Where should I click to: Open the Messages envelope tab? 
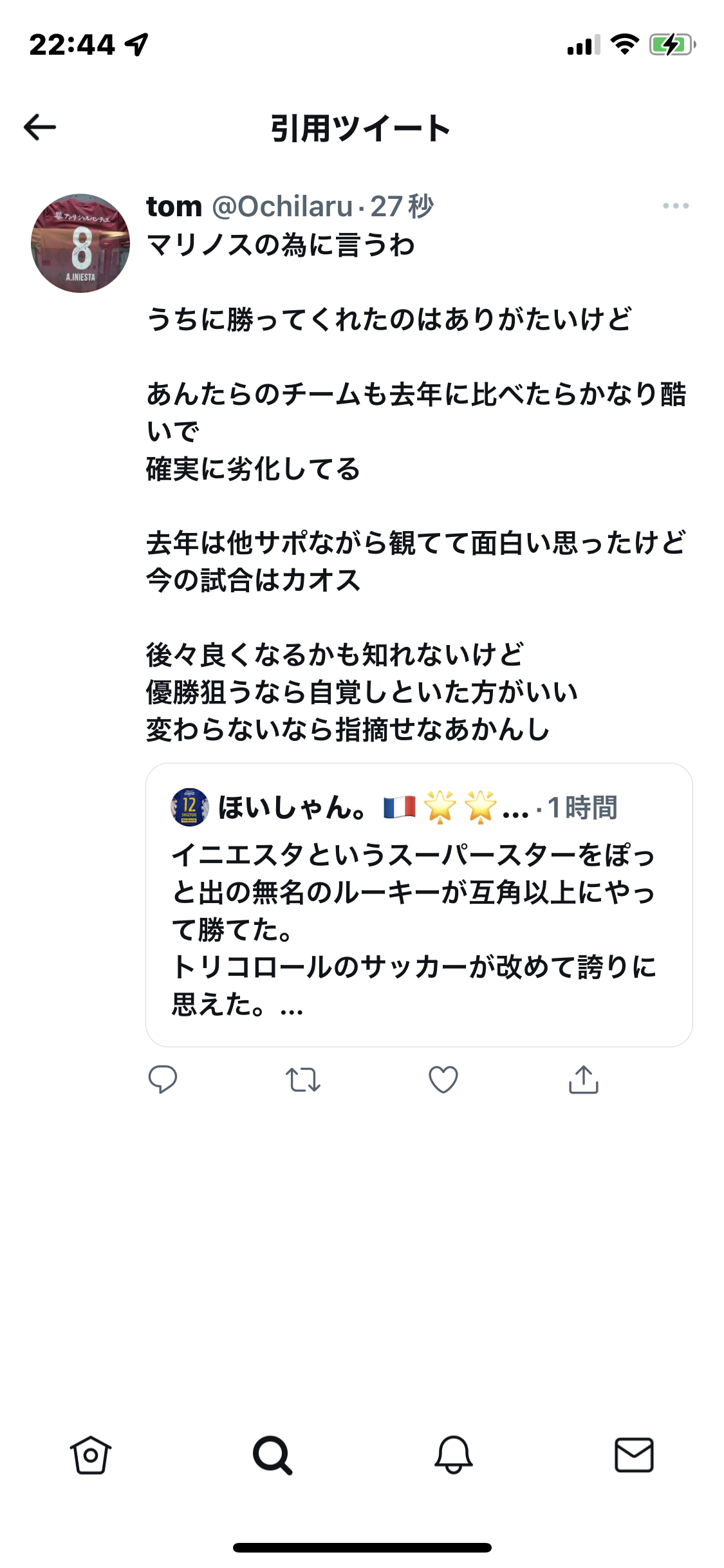click(635, 1455)
